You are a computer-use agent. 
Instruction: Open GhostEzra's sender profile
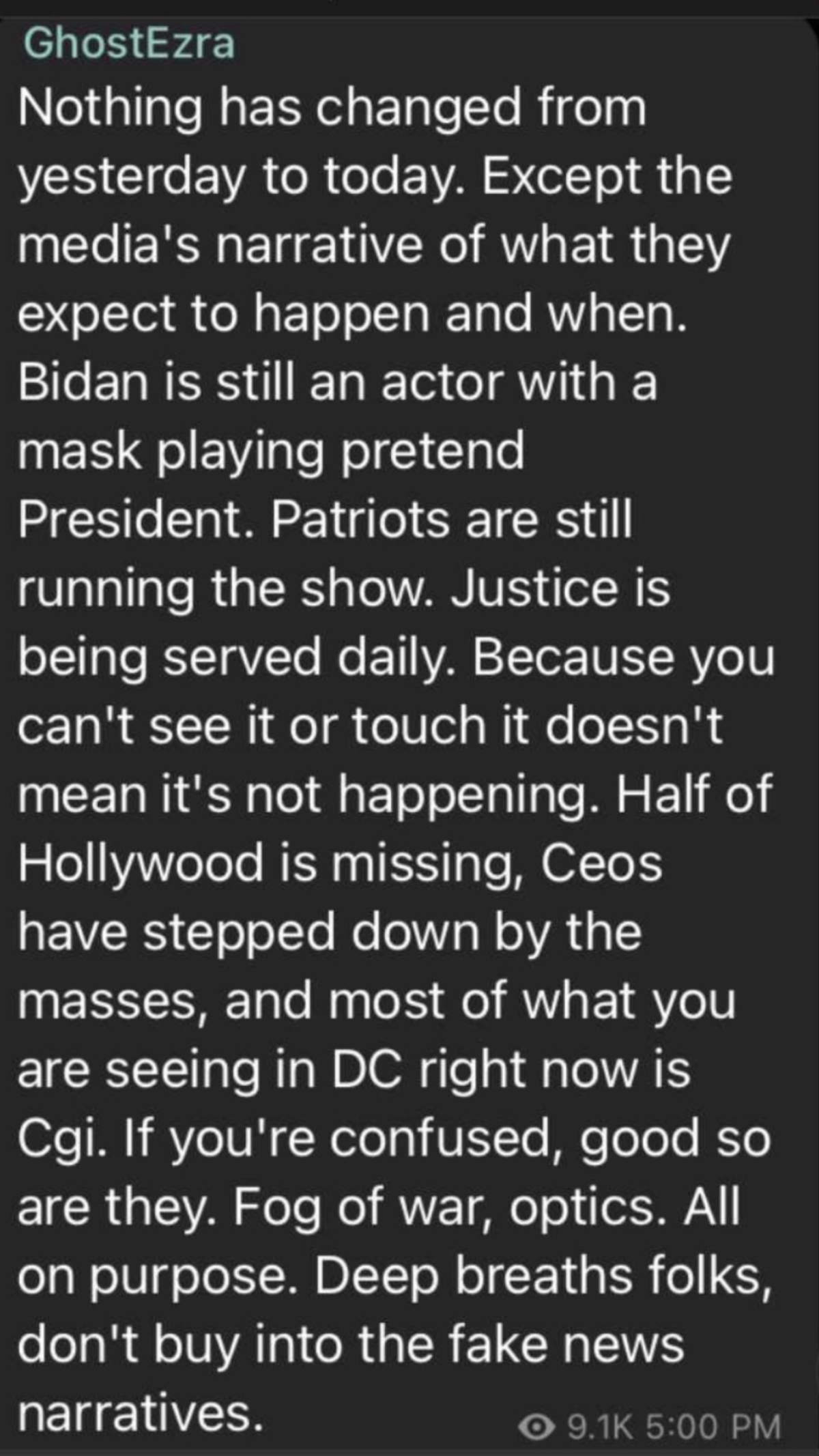click(x=128, y=44)
